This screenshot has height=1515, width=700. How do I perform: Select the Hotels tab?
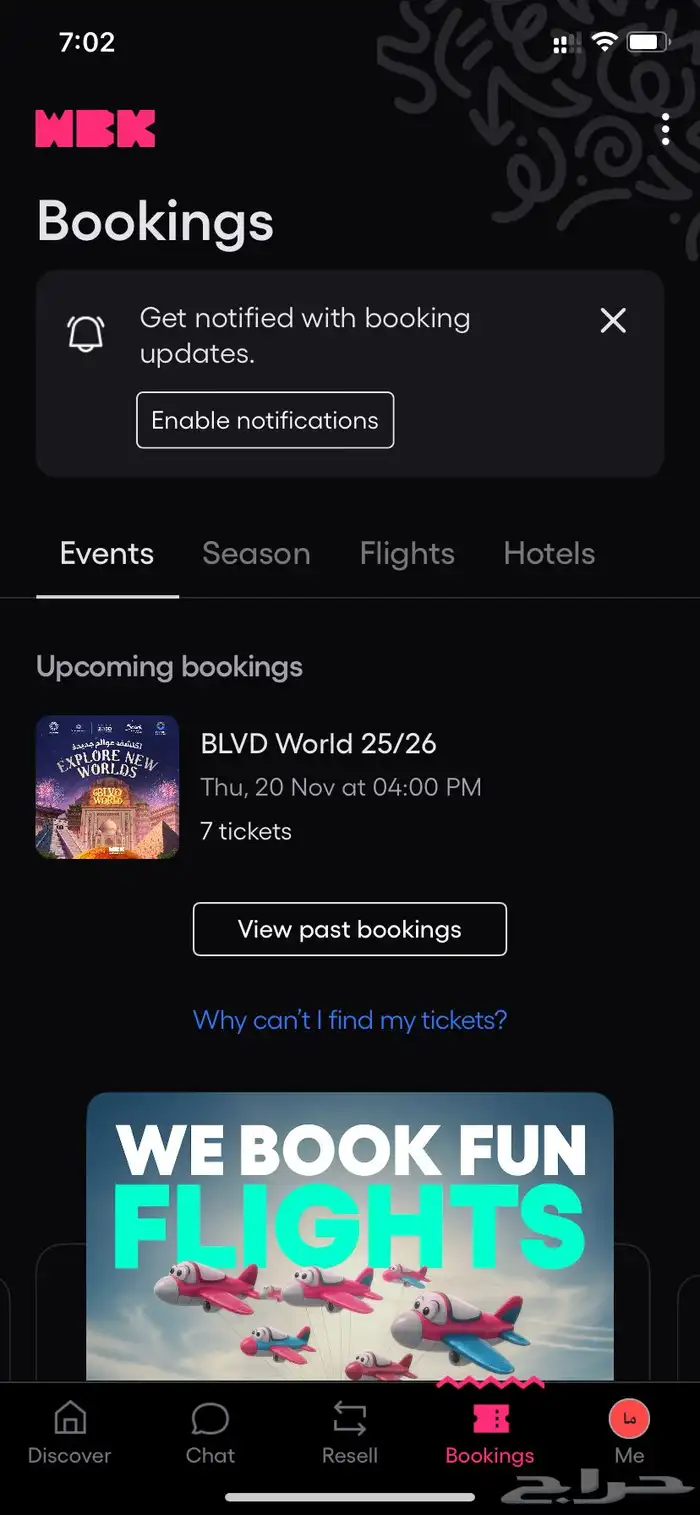(549, 553)
